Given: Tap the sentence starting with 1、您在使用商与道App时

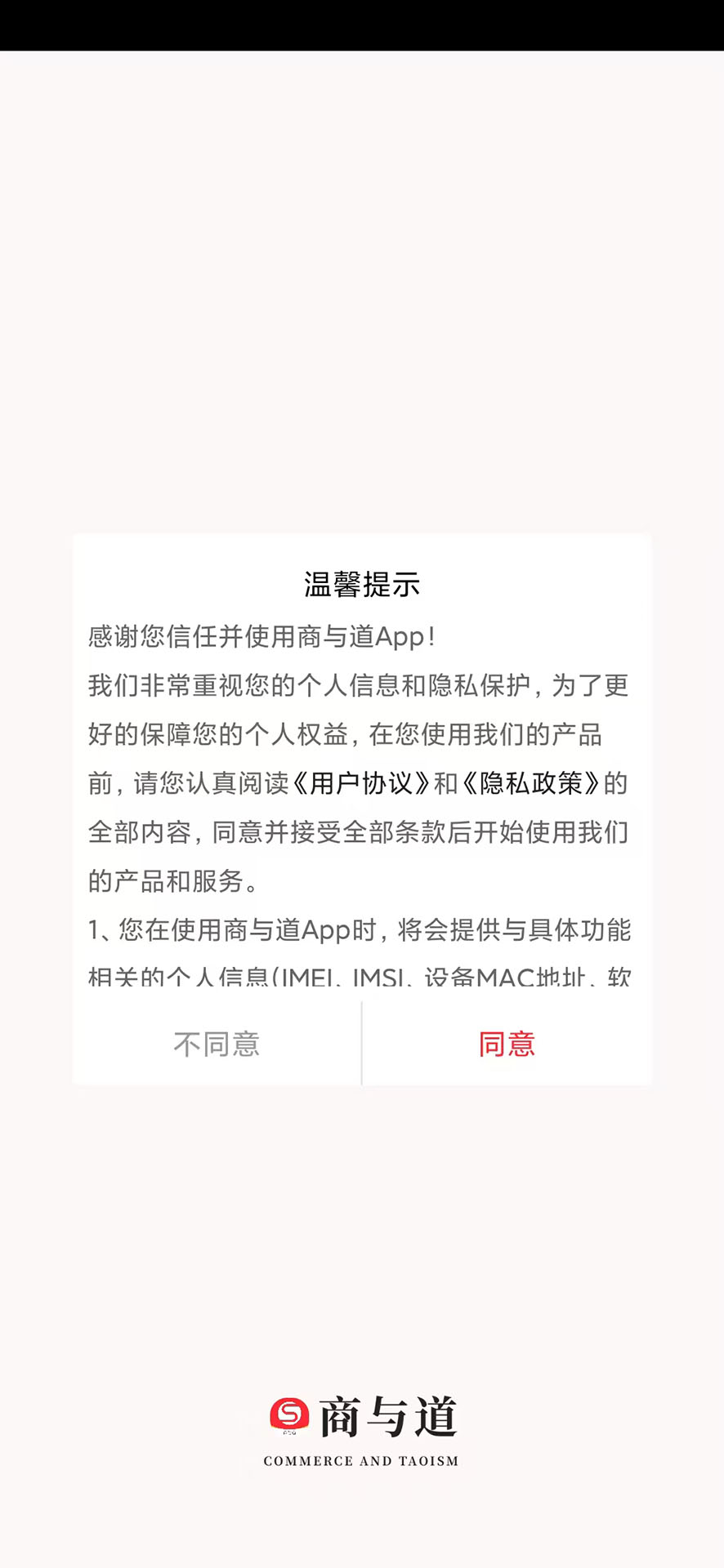Looking at the screenshot, I should point(360,930).
